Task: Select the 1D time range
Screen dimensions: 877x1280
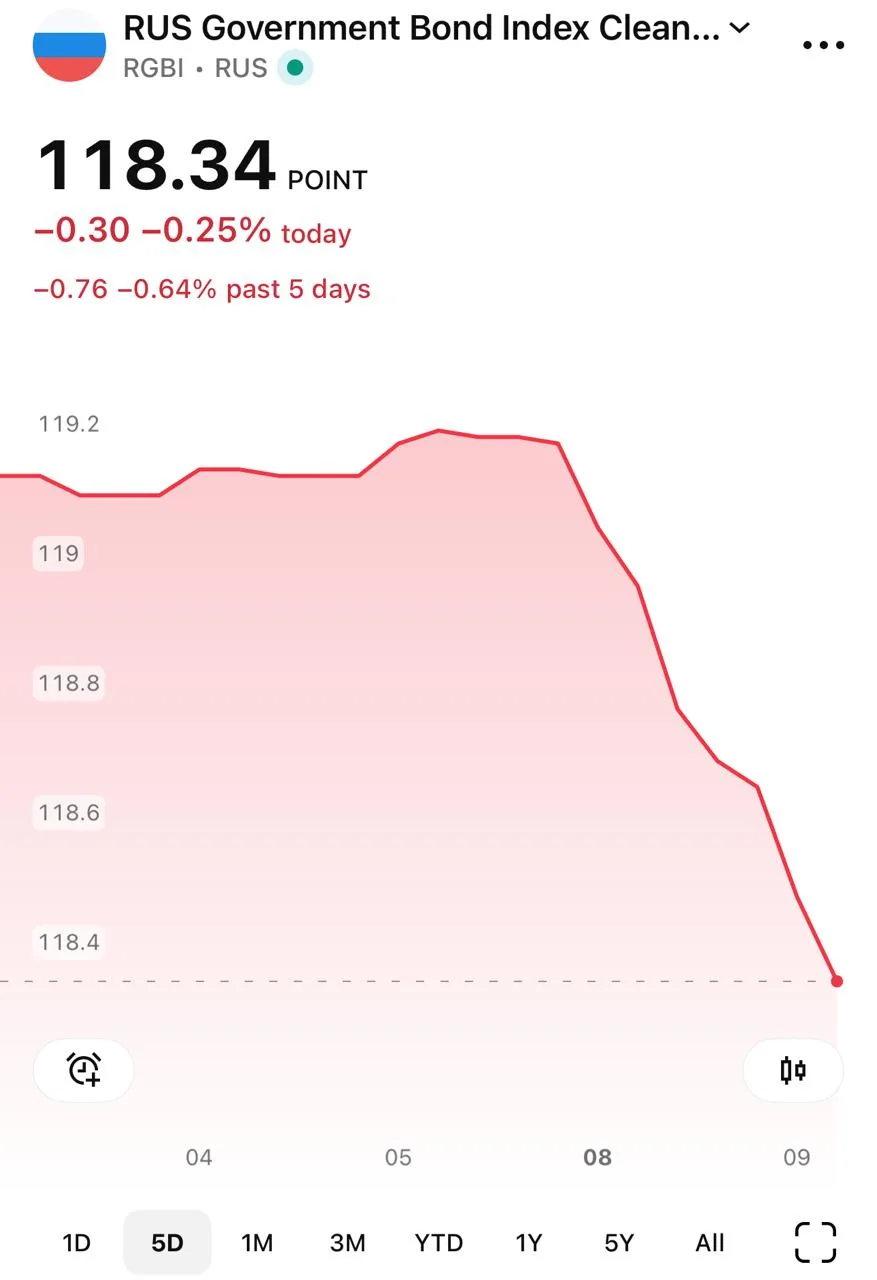Action: point(77,1243)
